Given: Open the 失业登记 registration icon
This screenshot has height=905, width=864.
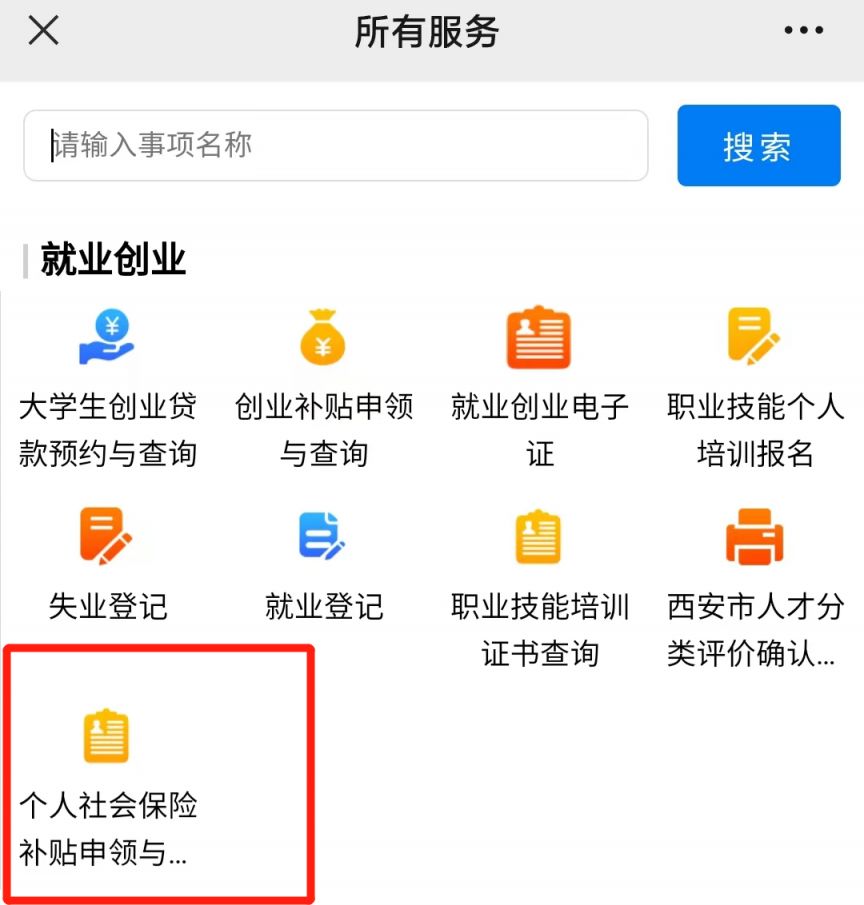Looking at the screenshot, I should click(107, 537).
